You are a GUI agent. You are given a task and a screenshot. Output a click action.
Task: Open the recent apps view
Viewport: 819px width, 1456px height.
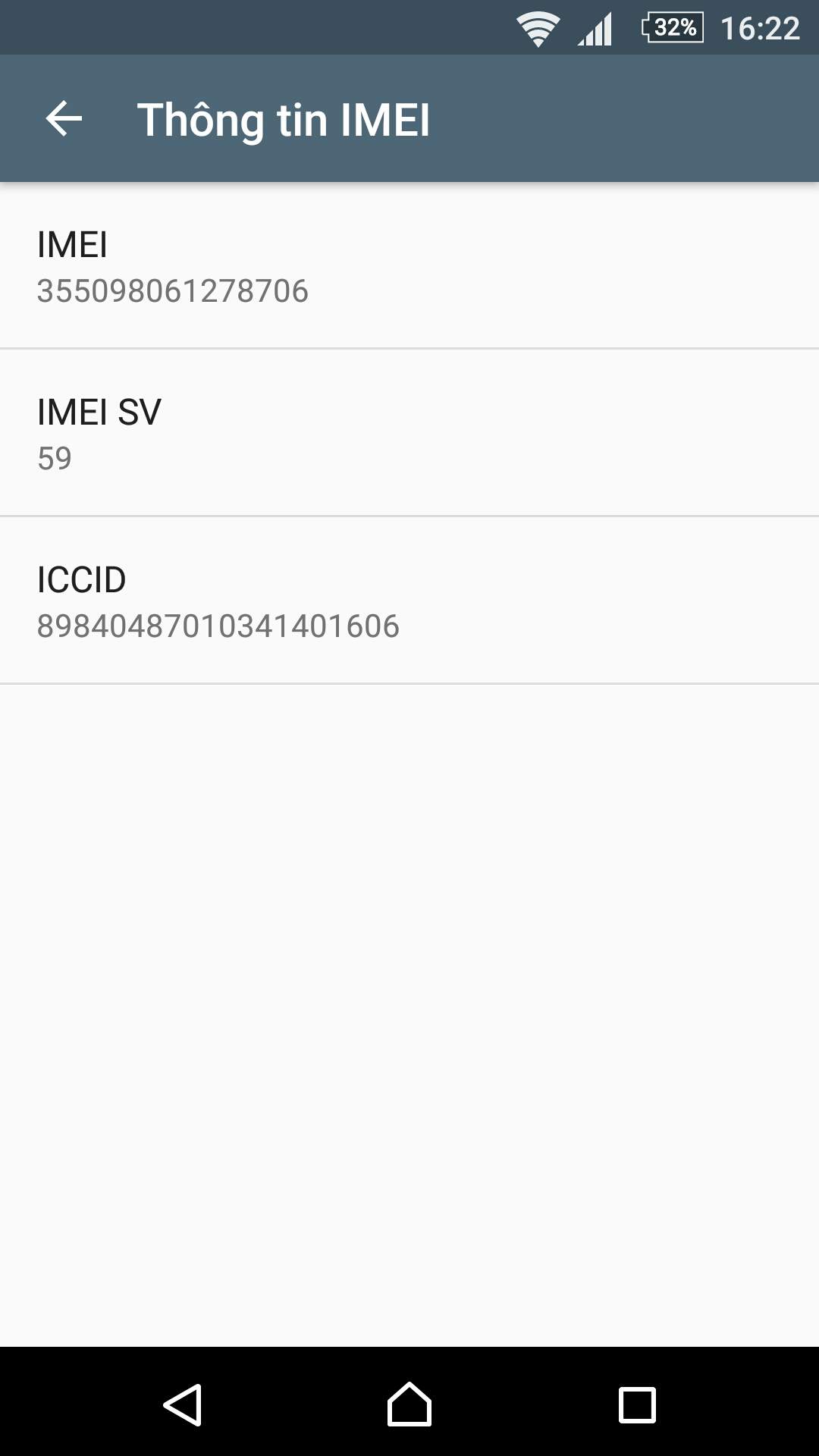click(637, 1405)
